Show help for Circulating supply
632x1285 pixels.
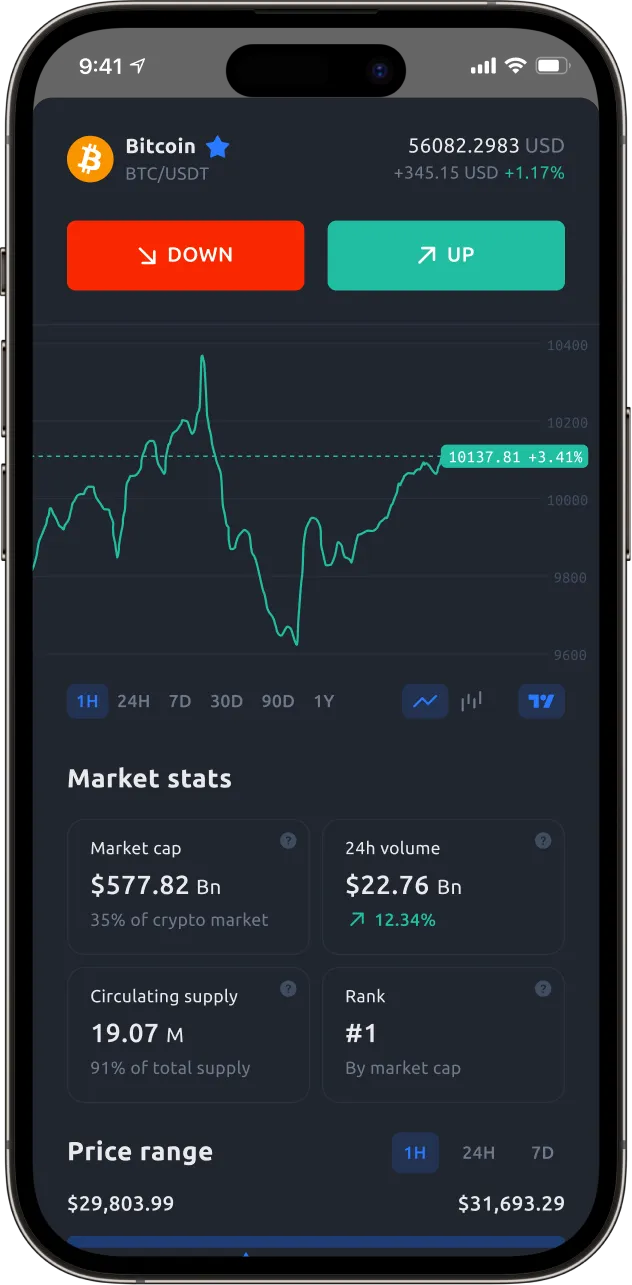click(288, 989)
